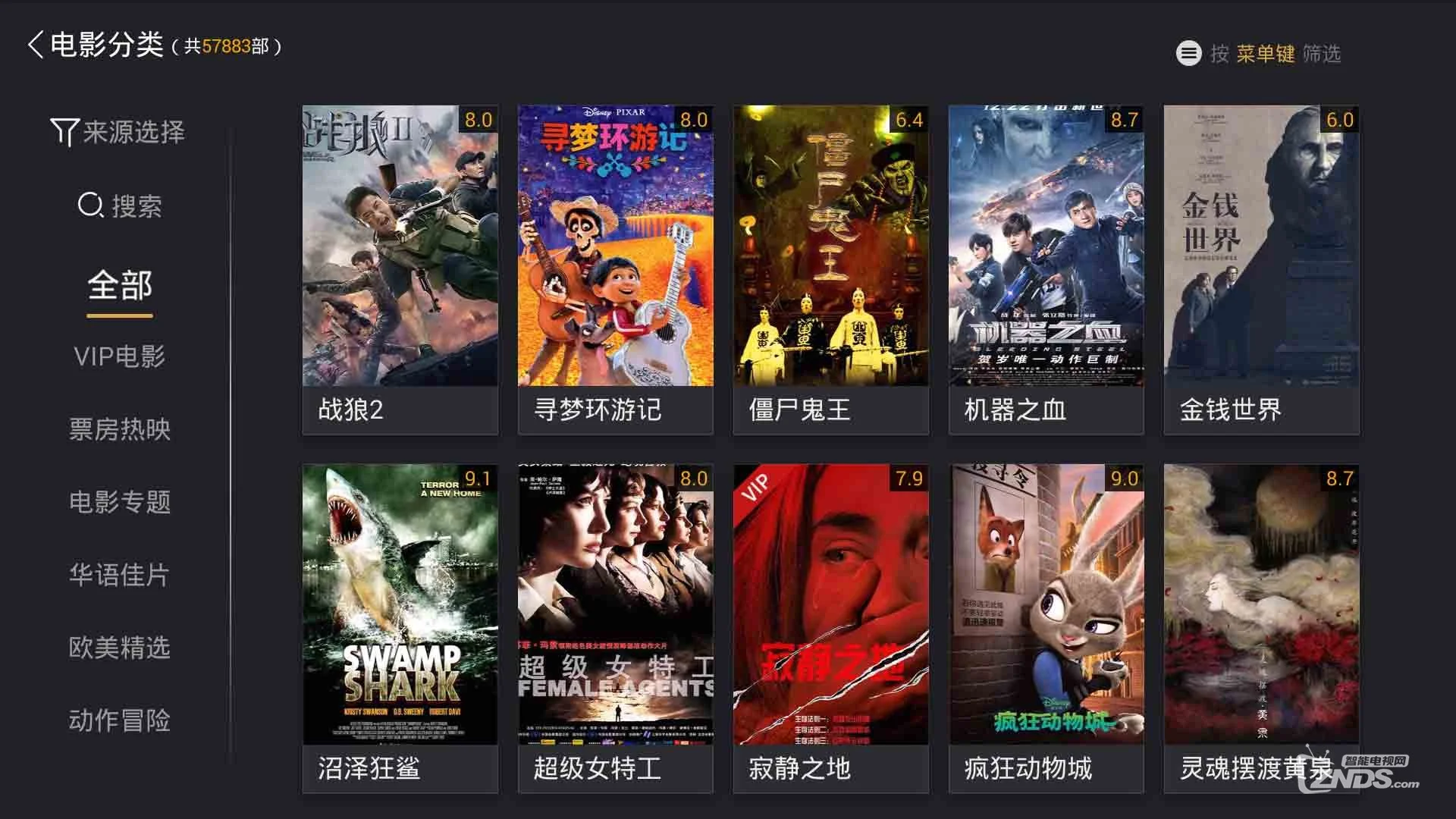
Task: Open the movie 沼泽狂鲨
Action: pyautogui.click(x=400, y=628)
